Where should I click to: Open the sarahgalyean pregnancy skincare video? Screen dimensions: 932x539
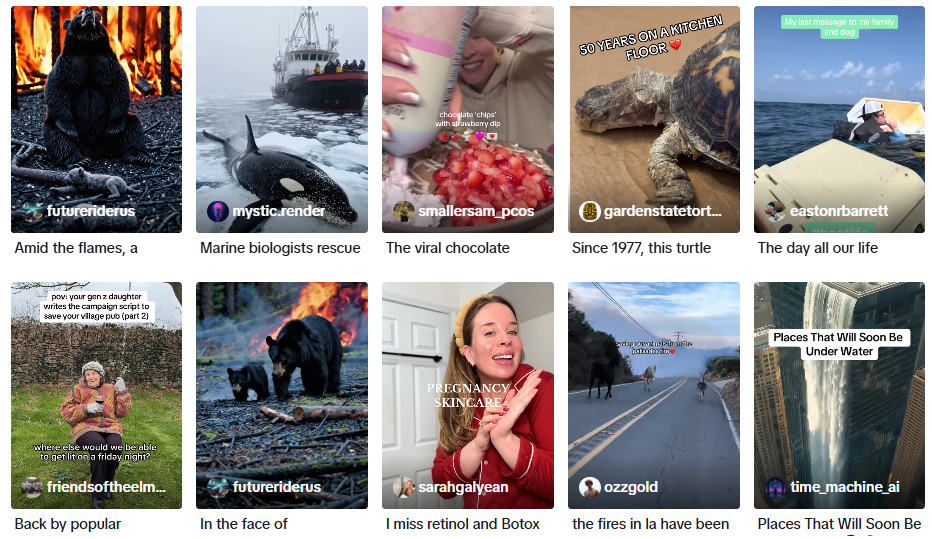(x=467, y=395)
